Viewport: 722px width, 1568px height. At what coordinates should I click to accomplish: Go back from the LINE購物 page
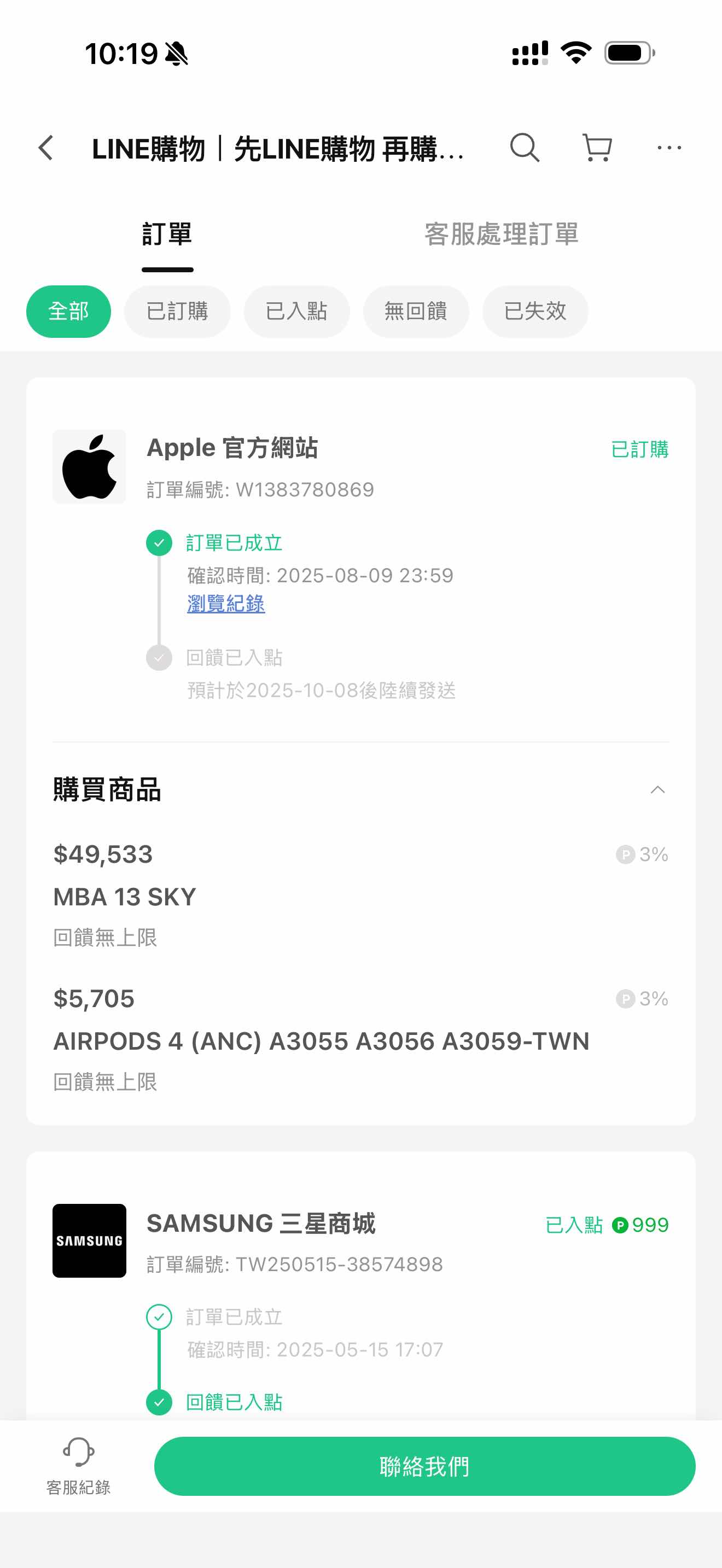click(45, 148)
